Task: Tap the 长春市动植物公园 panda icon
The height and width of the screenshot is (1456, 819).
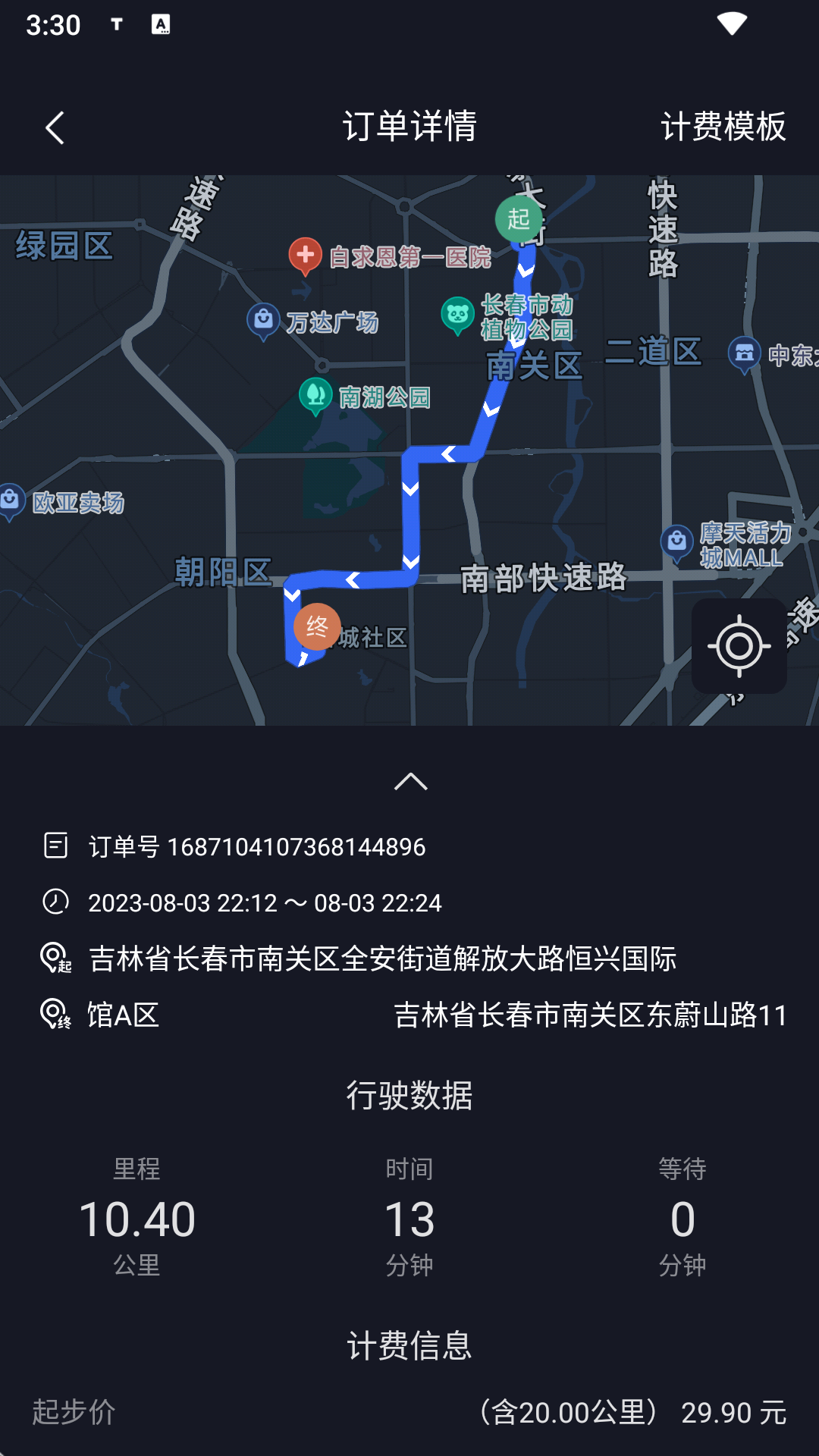Action: click(459, 312)
